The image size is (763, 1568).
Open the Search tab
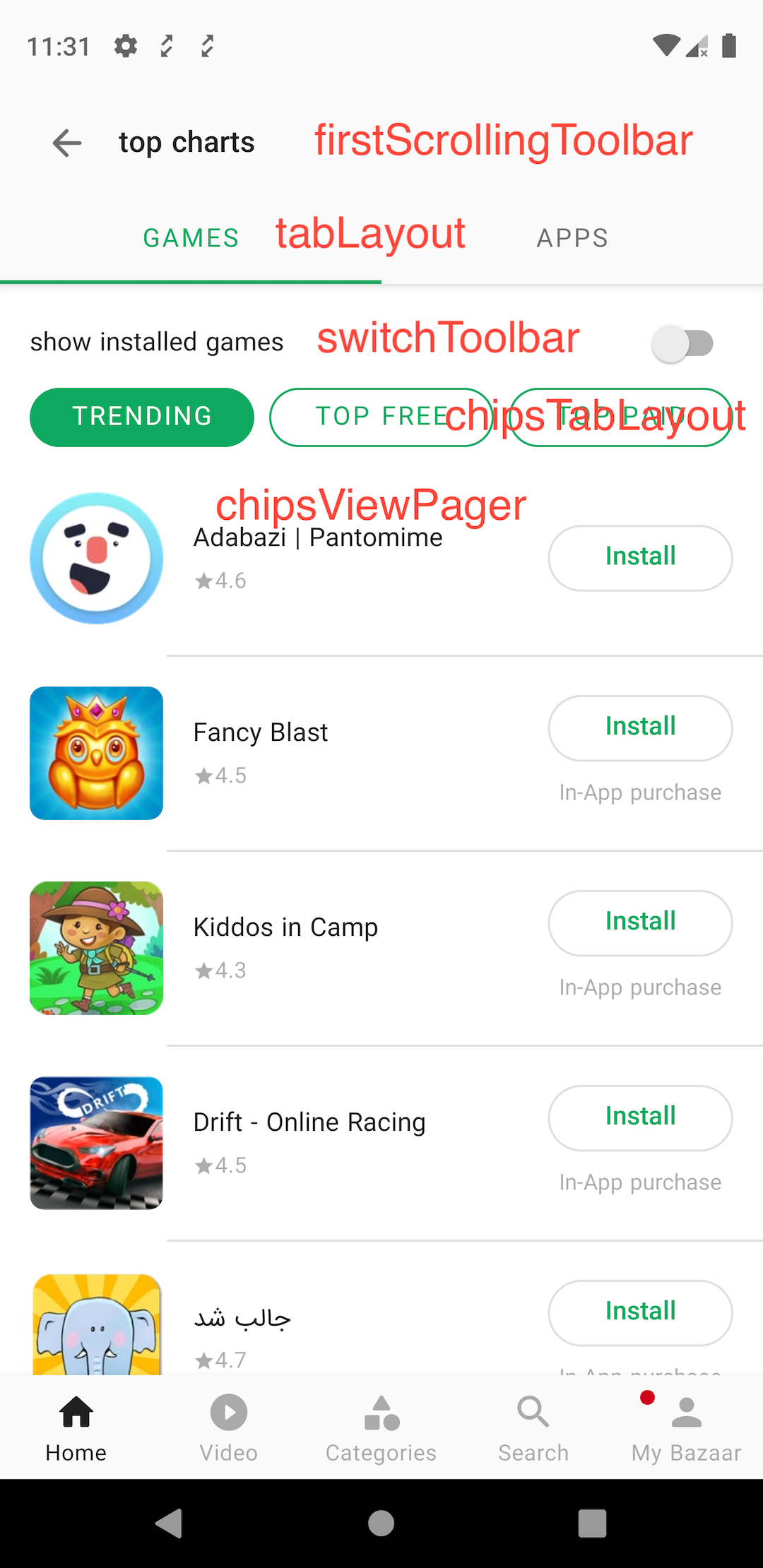(533, 1427)
